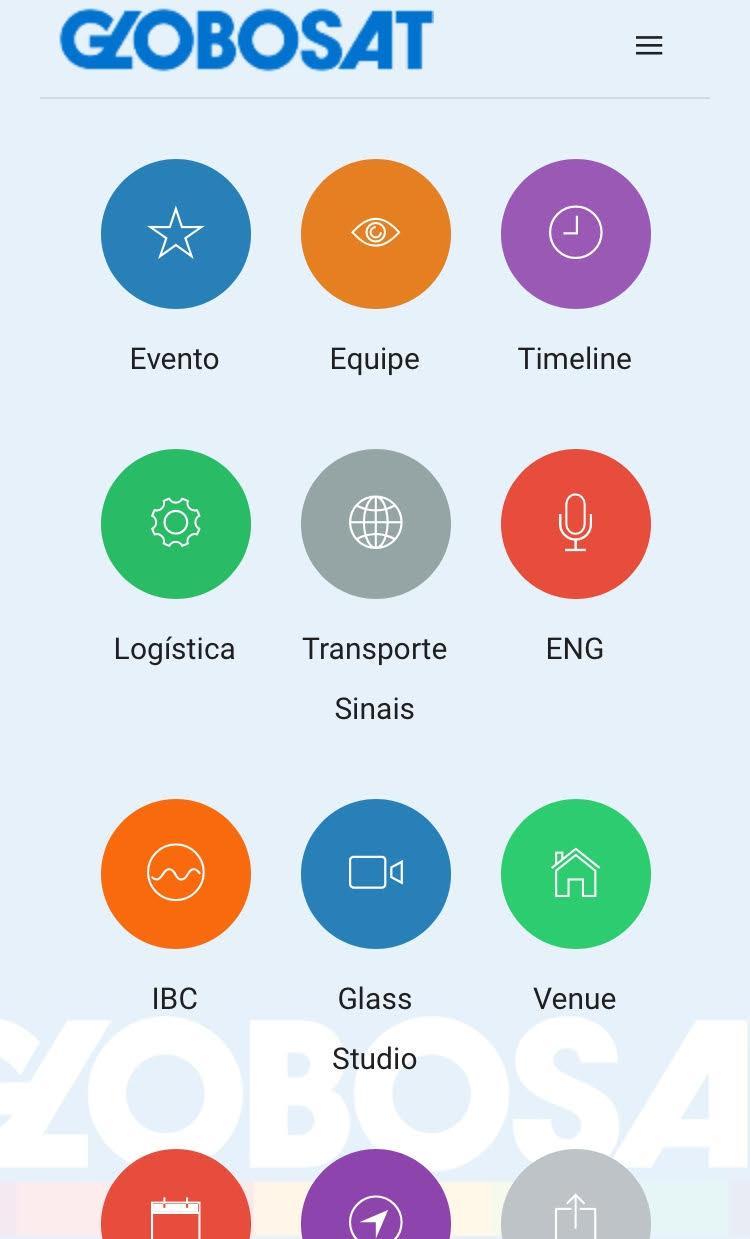
Task: Open the ENG microphone section
Action: click(x=576, y=524)
